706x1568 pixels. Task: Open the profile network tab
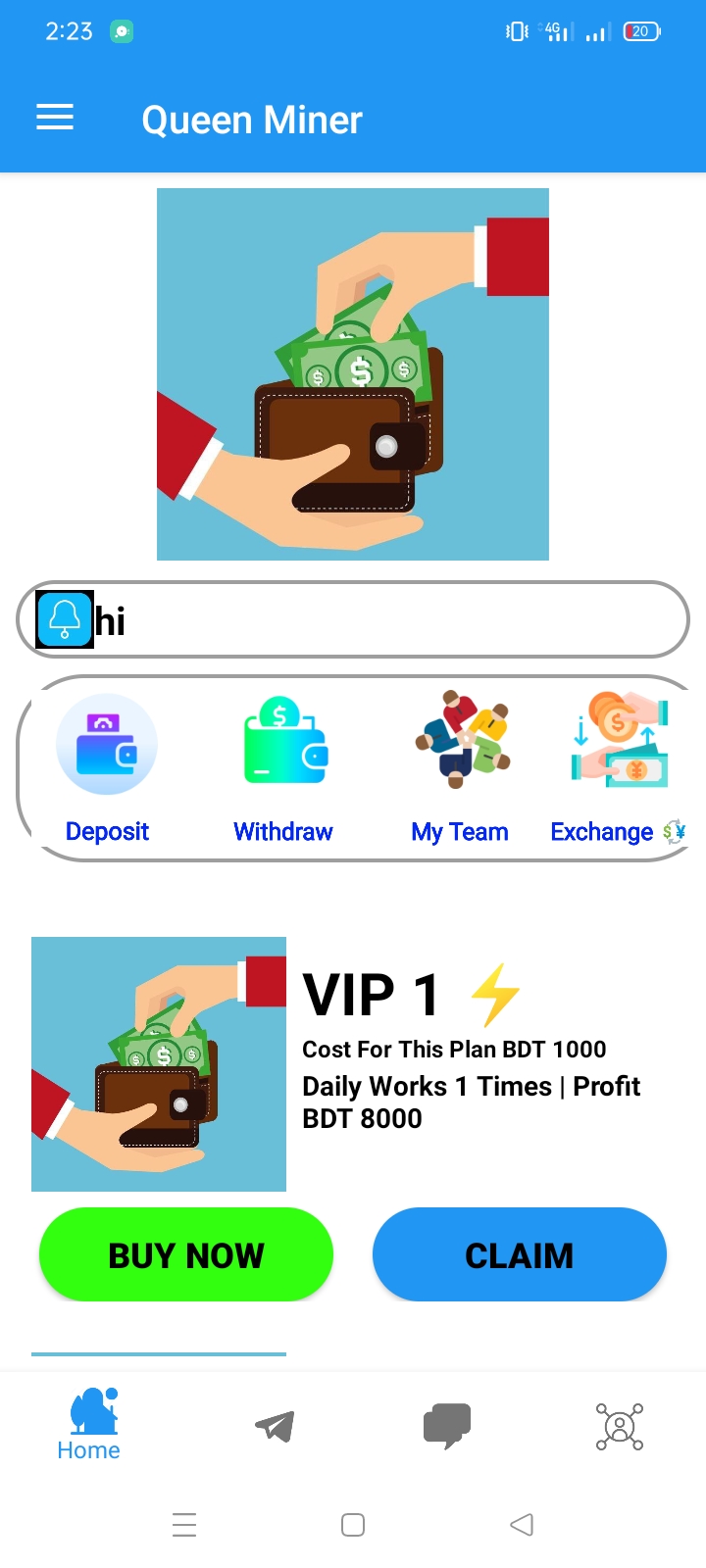(620, 1426)
